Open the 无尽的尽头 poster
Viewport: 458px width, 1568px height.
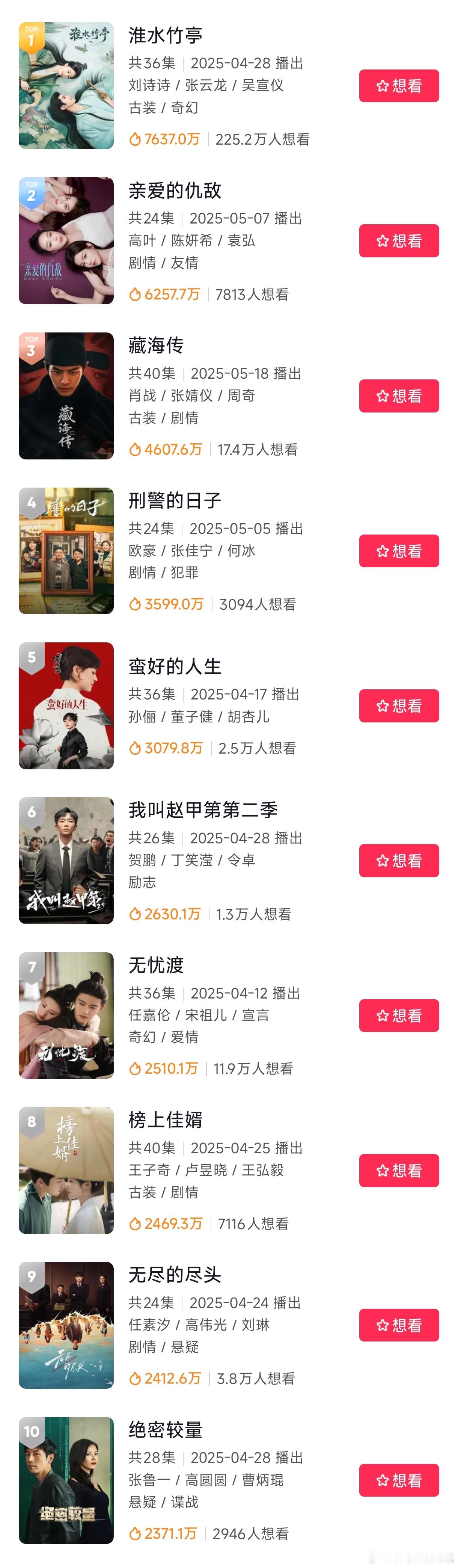(x=66, y=1325)
